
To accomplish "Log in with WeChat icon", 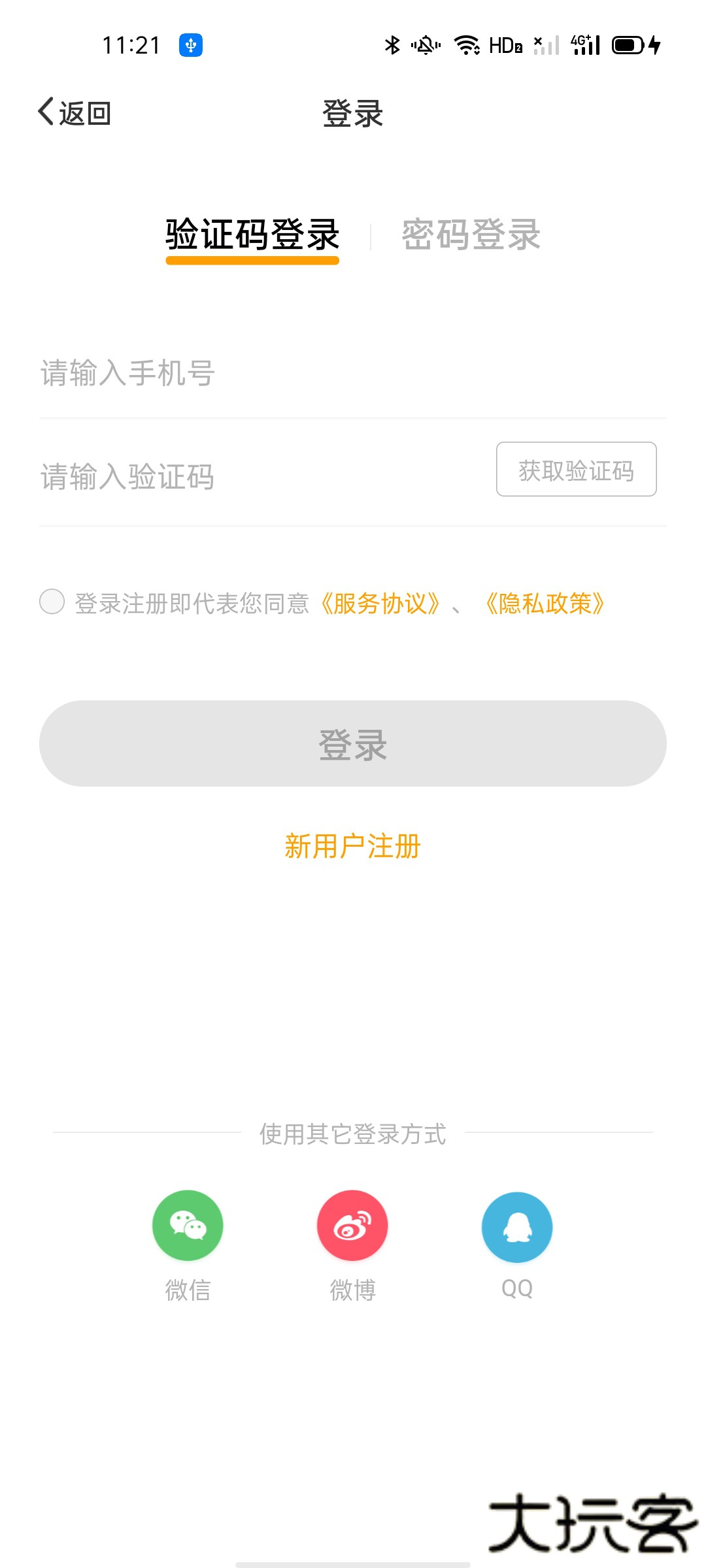I will [188, 1226].
